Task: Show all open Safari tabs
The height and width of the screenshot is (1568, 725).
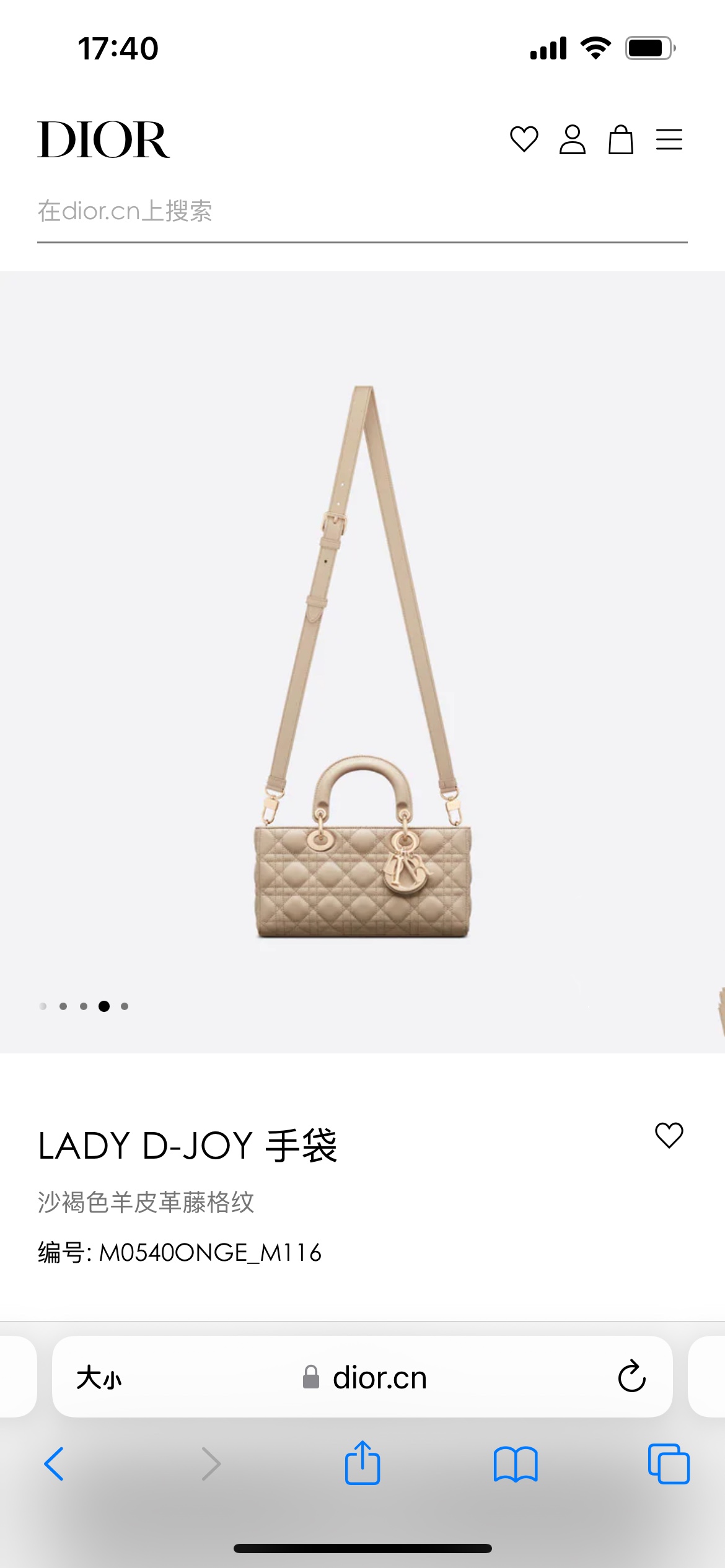Action: (668, 1464)
